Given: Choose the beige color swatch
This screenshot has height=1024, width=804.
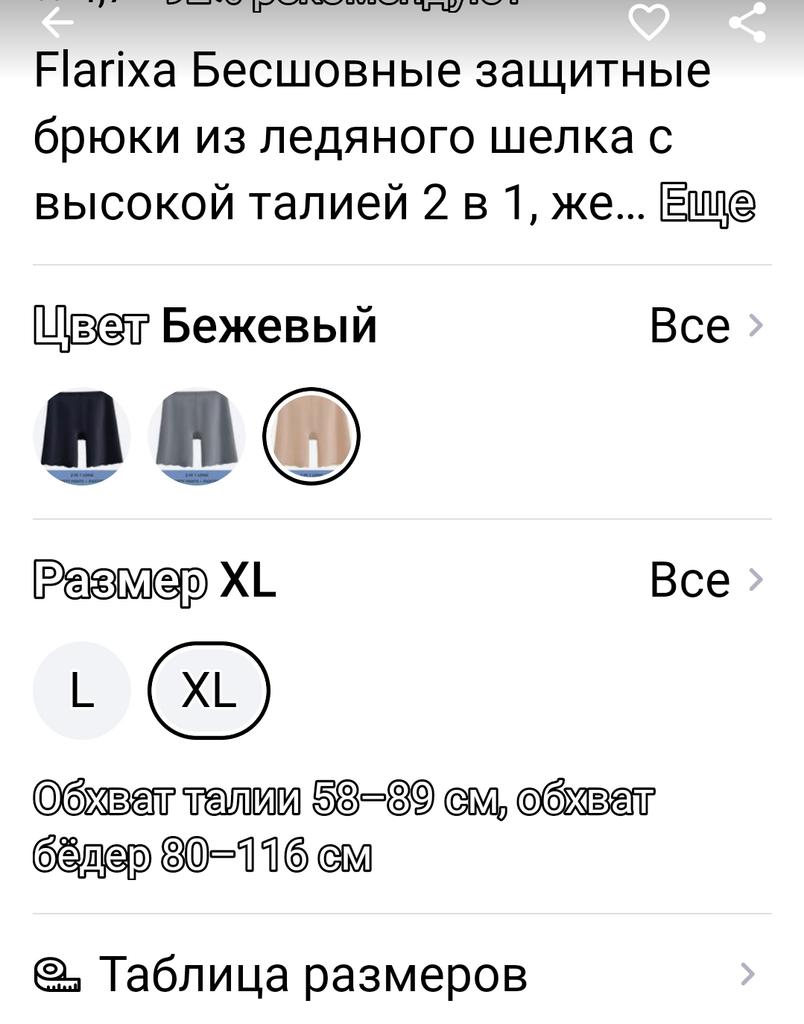Looking at the screenshot, I should tap(311, 437).
